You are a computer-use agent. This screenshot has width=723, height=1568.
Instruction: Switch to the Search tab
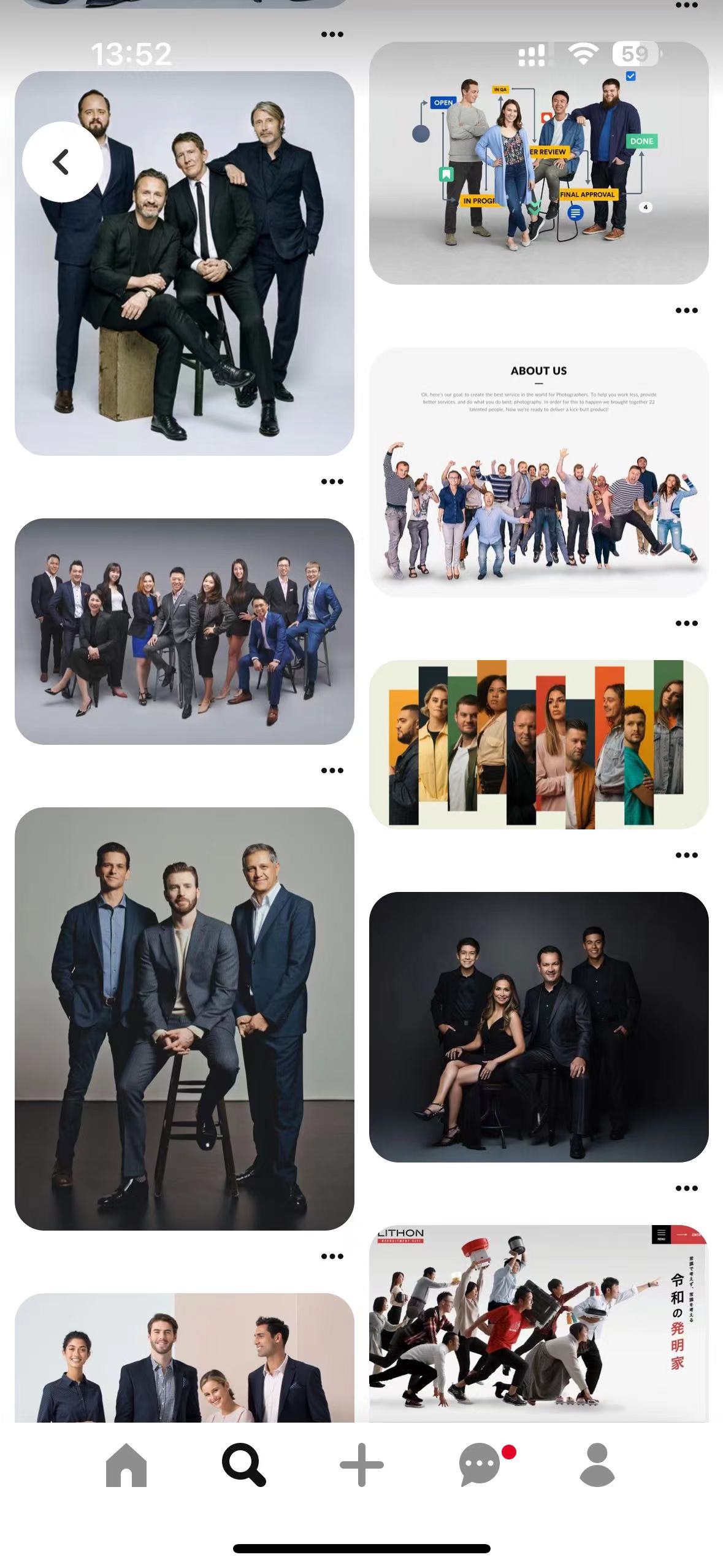coord(243,1465)
